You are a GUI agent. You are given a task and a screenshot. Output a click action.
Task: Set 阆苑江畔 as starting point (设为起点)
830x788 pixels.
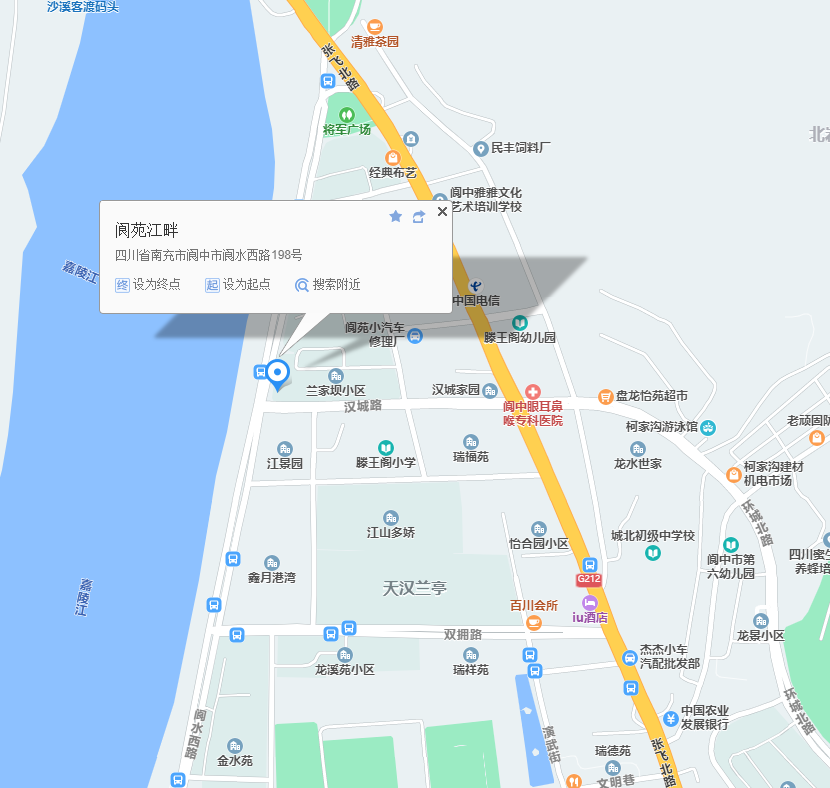(x=238, y=284)
